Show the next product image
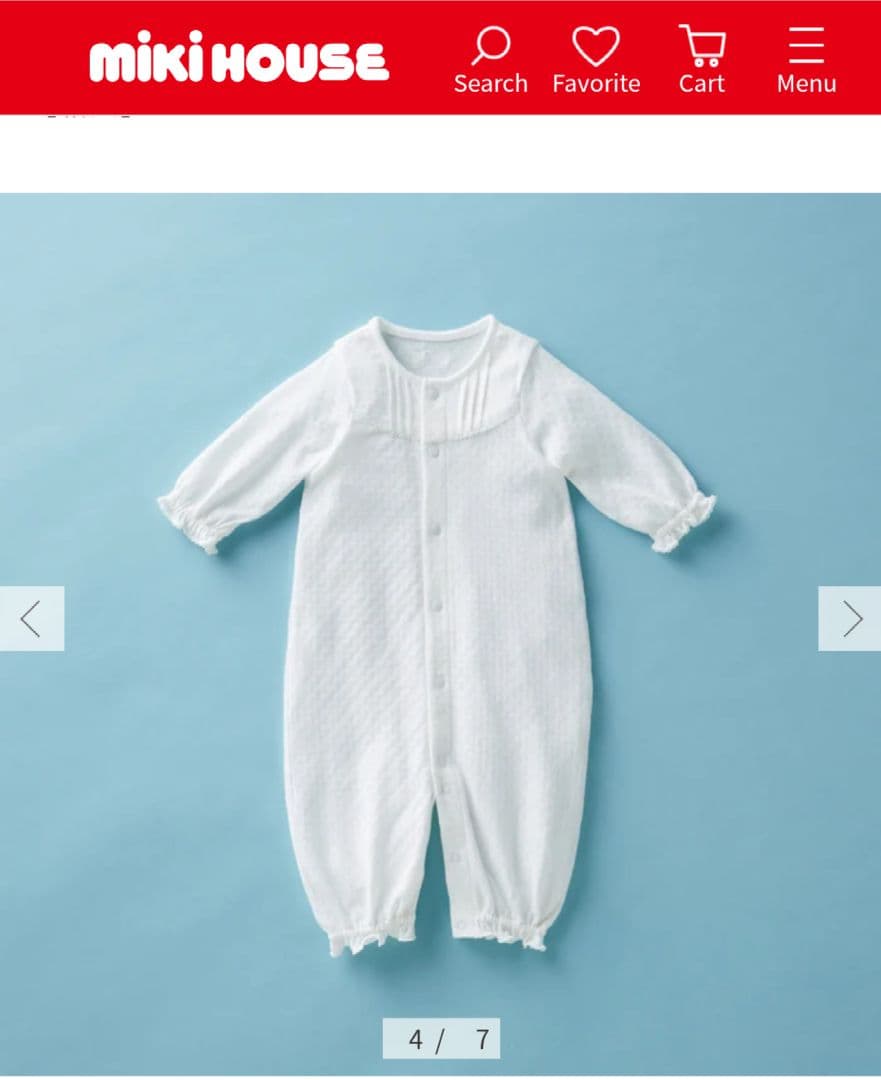Image resolution: width=881 pixels, height=1080 pixels. pos(850,619)
